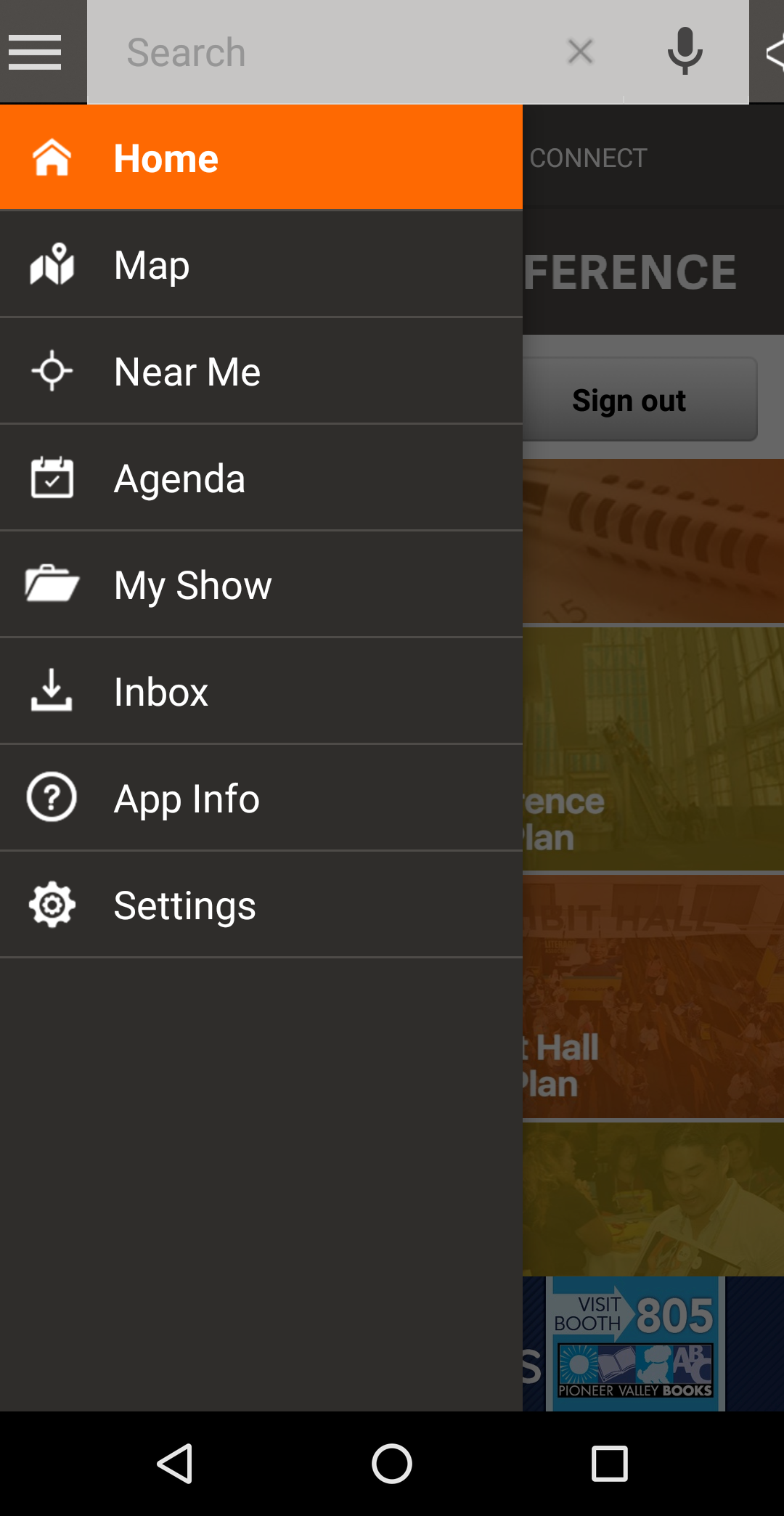This screenshot has width=784, height=1516.
Task: Open the Agenda calendar icon
Action: pos(52,477)
